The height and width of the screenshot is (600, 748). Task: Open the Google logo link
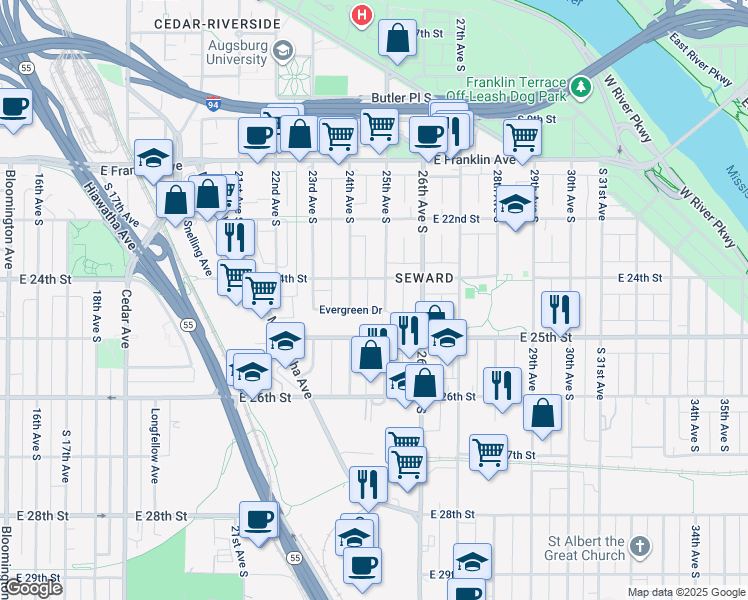point(33,589)
